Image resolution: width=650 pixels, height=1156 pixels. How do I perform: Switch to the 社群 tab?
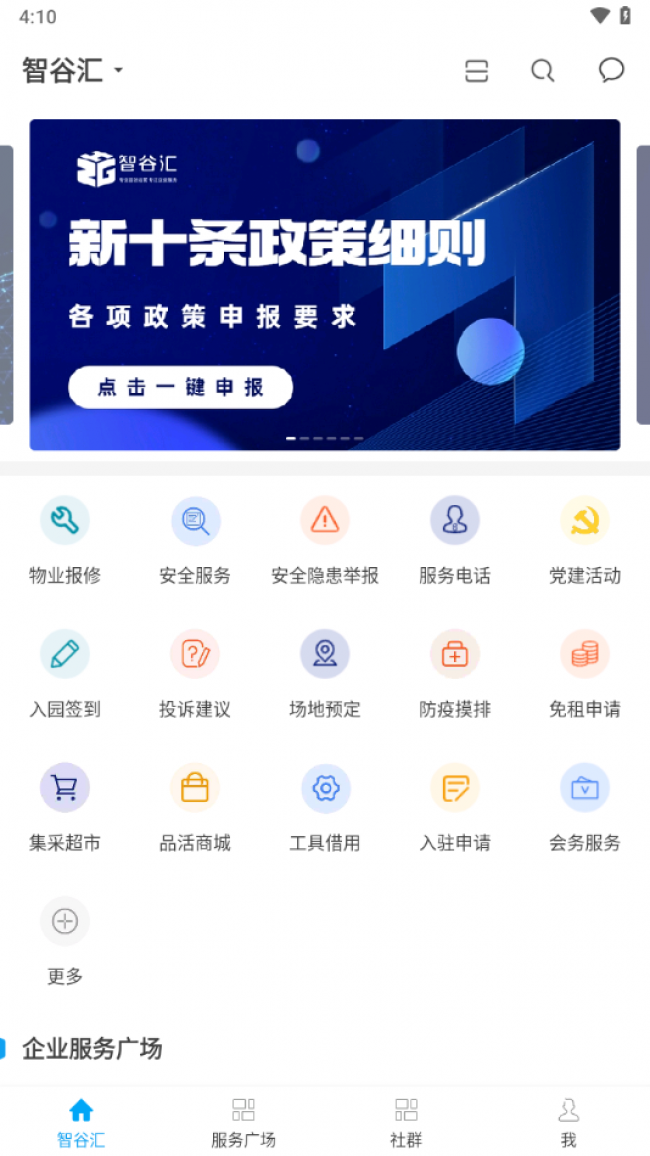click(406, 1122)
